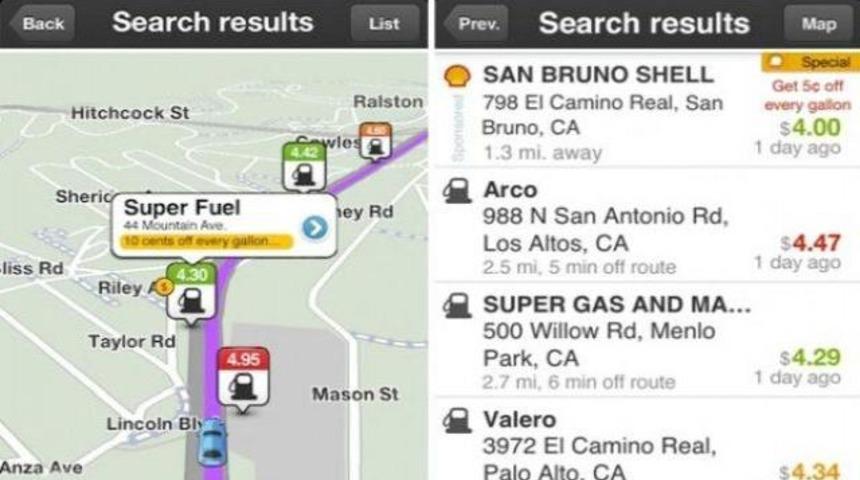Switch to Map view

tap(819, 24)
